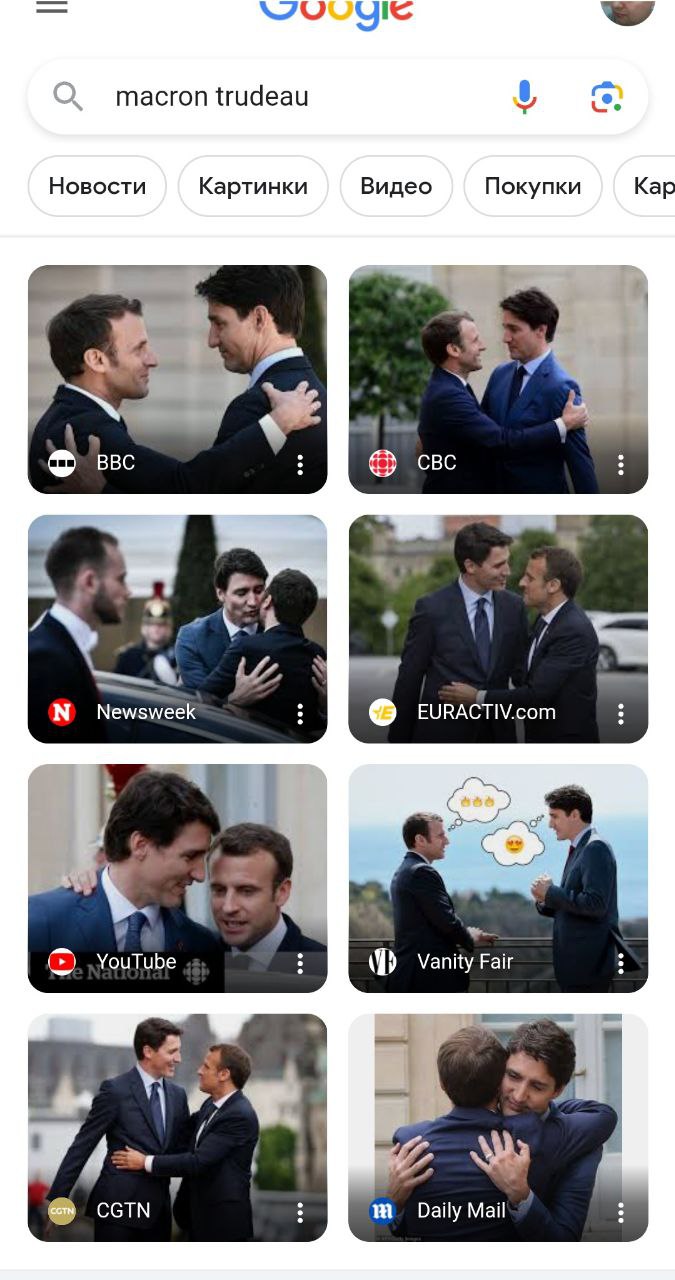This screenshot has height=1280, width=675.
Task: Switch to the Видео filter
Action: pos(396,186)
